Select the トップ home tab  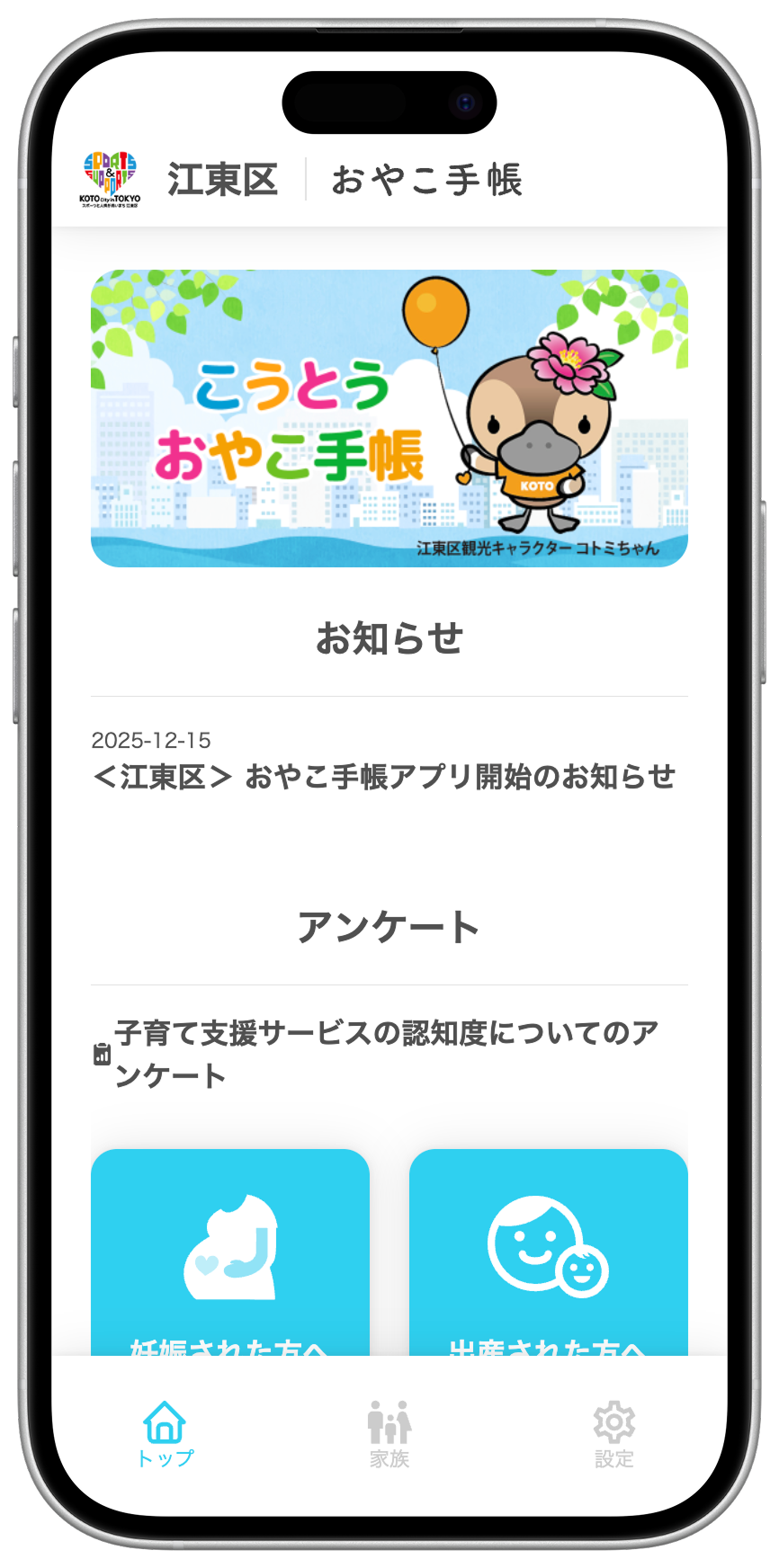(x=165, y=1433)
